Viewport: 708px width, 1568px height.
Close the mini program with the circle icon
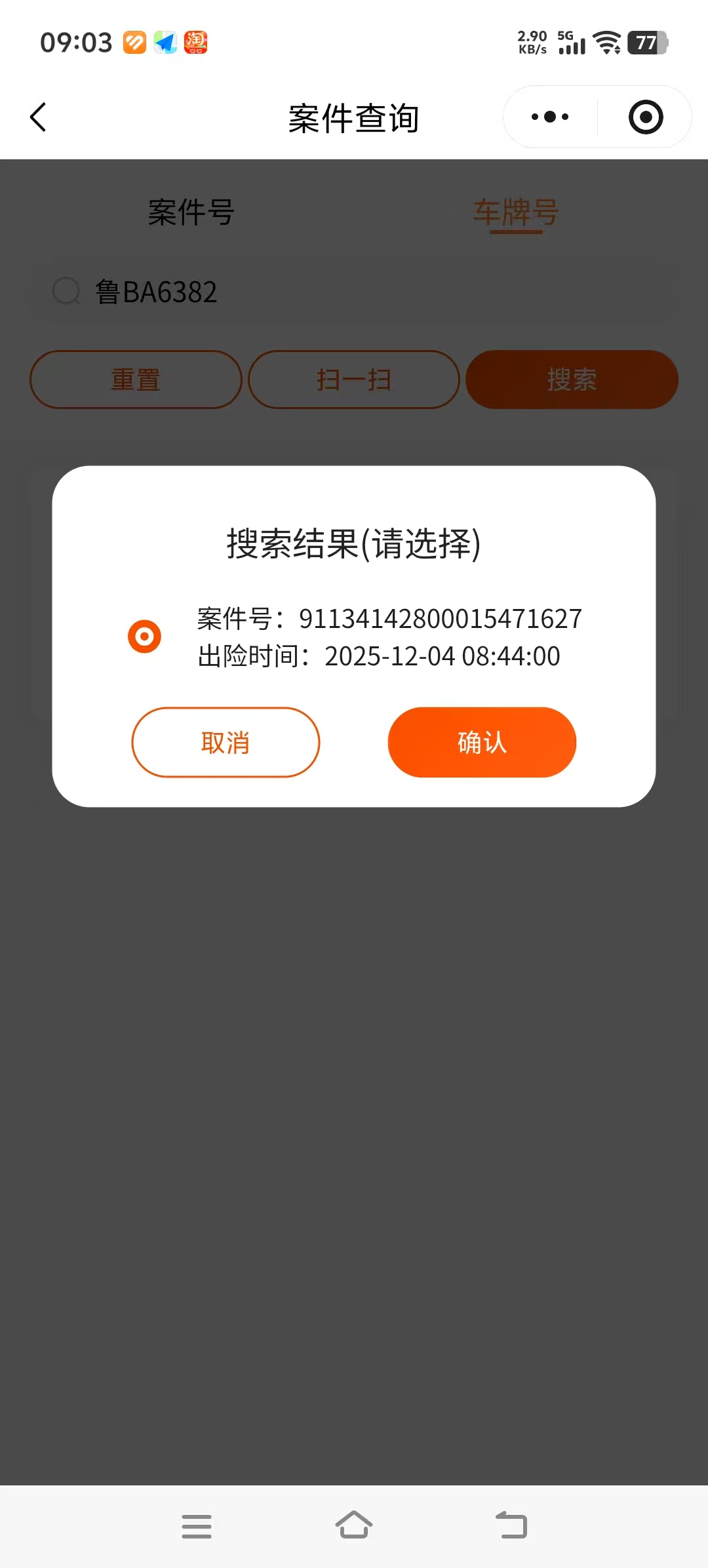point(646,117)
